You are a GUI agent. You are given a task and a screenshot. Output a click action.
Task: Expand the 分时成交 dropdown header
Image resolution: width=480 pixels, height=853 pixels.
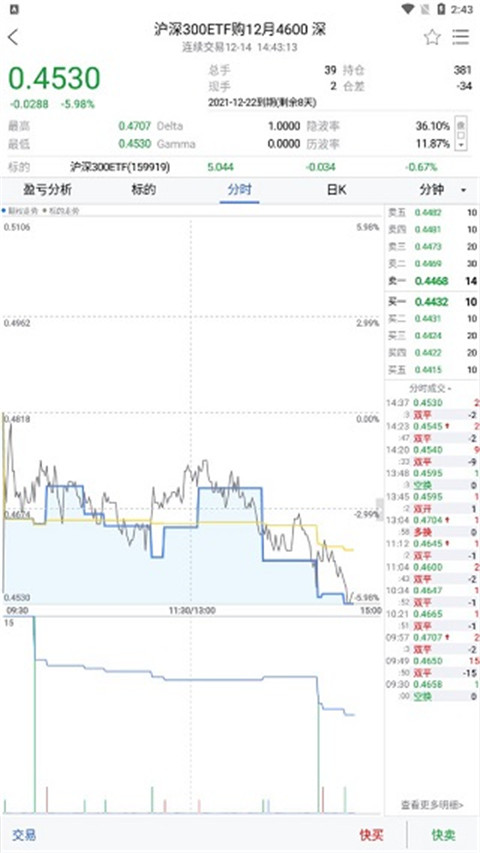[x=430, y=388]
